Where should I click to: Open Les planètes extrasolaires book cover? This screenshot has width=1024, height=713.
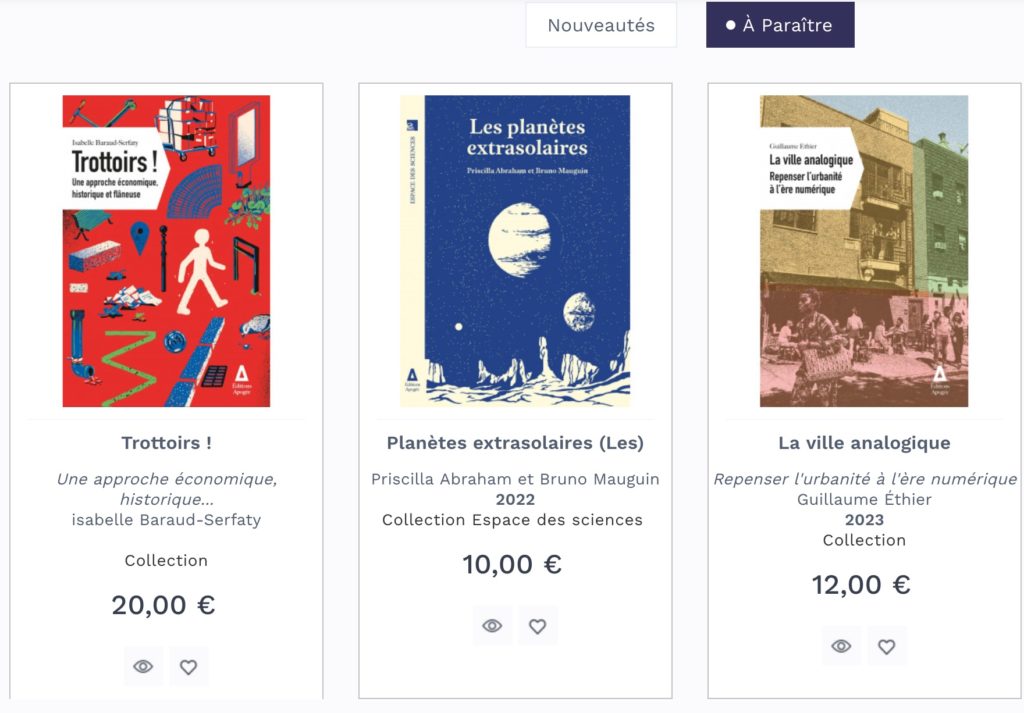click(515, 251)
